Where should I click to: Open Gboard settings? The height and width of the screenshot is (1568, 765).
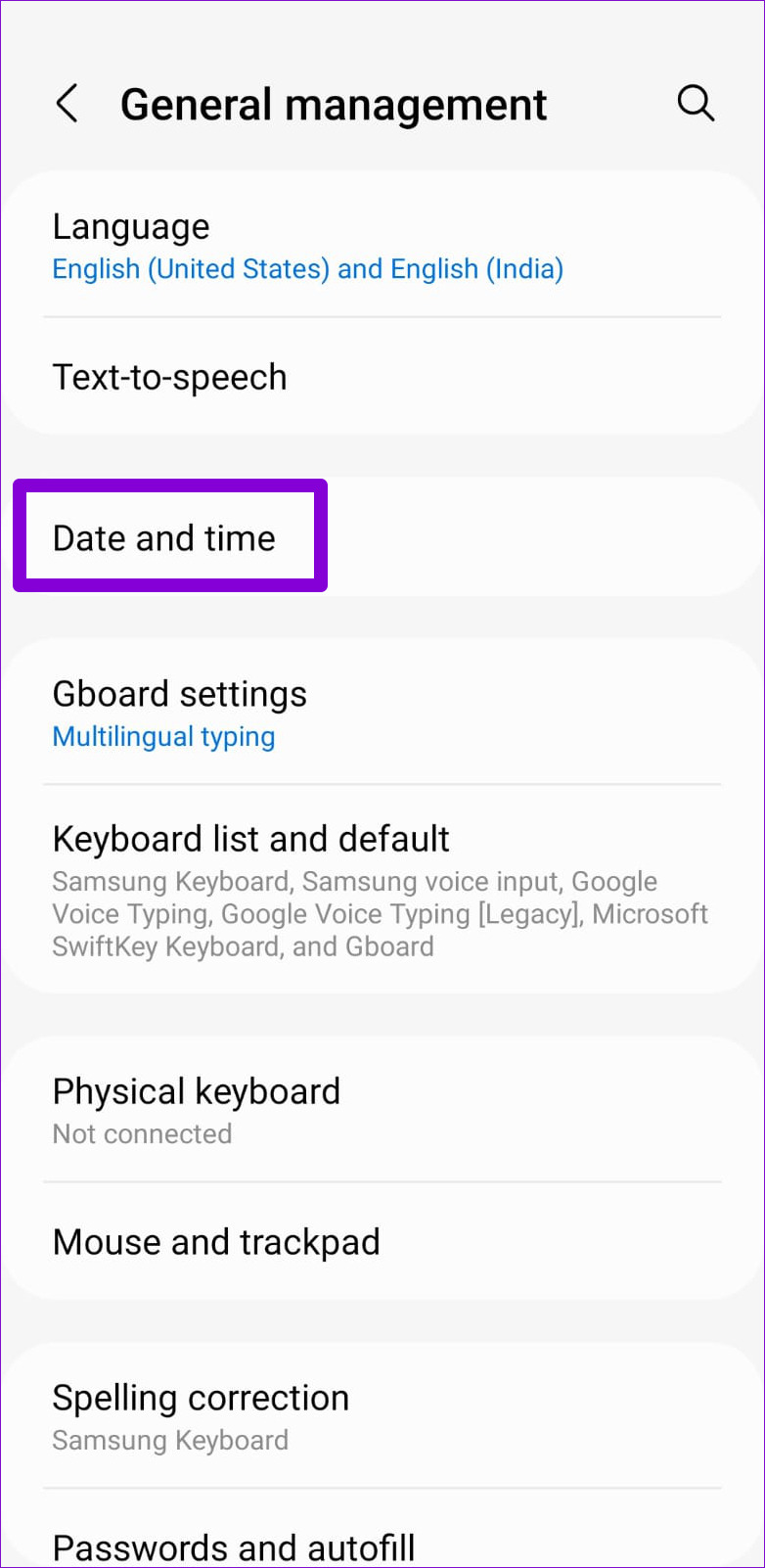point(382,713)
